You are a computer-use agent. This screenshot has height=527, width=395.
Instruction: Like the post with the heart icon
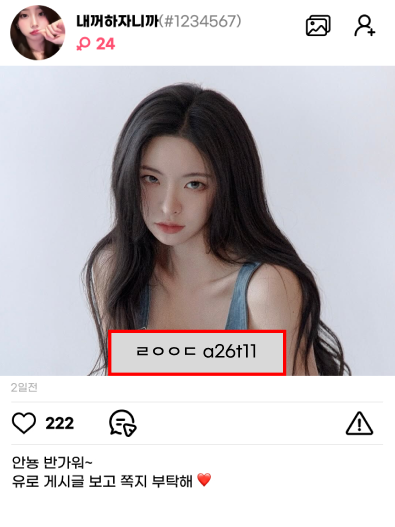(24, 423)
